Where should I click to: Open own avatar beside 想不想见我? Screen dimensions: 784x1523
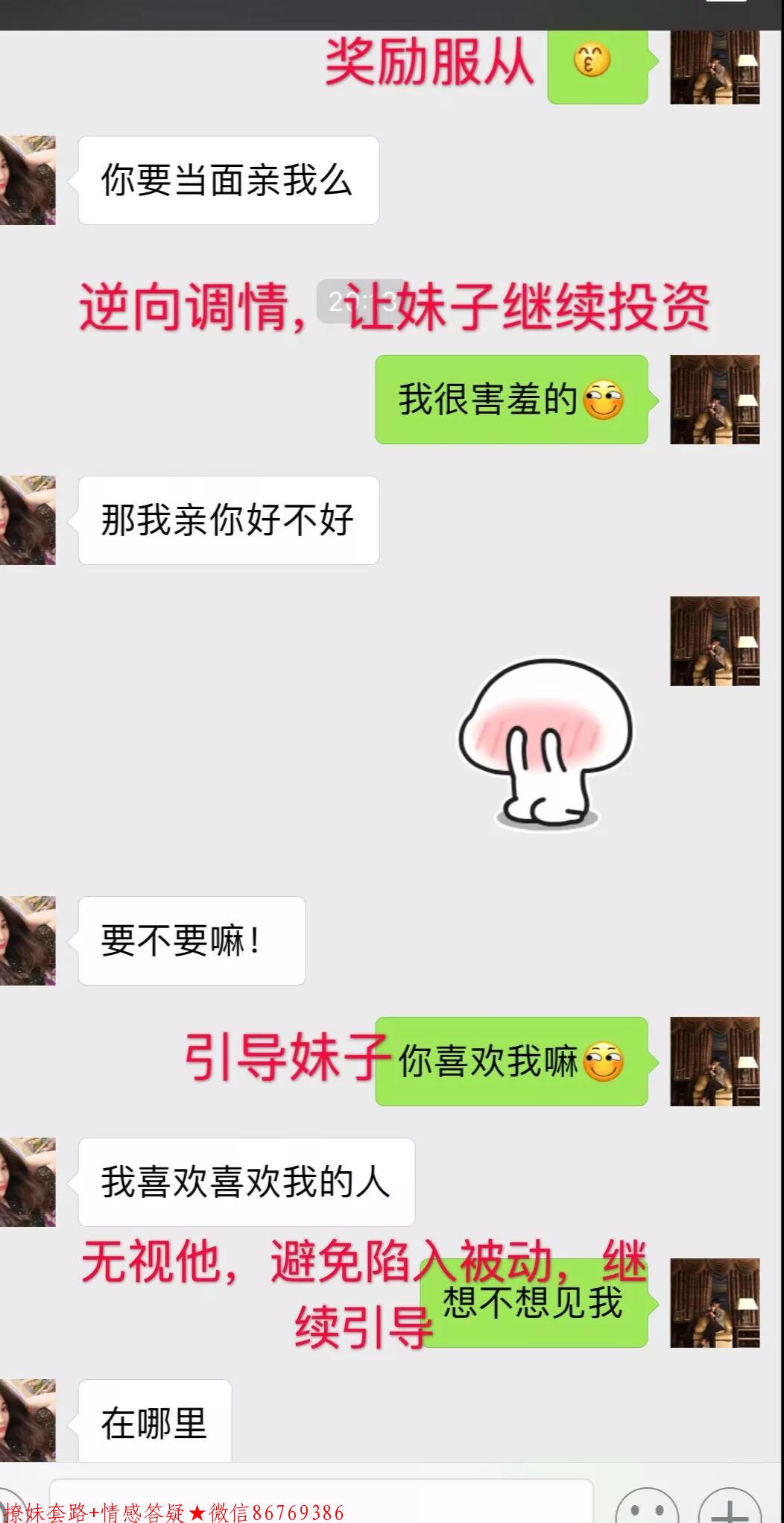point(715,1303)
